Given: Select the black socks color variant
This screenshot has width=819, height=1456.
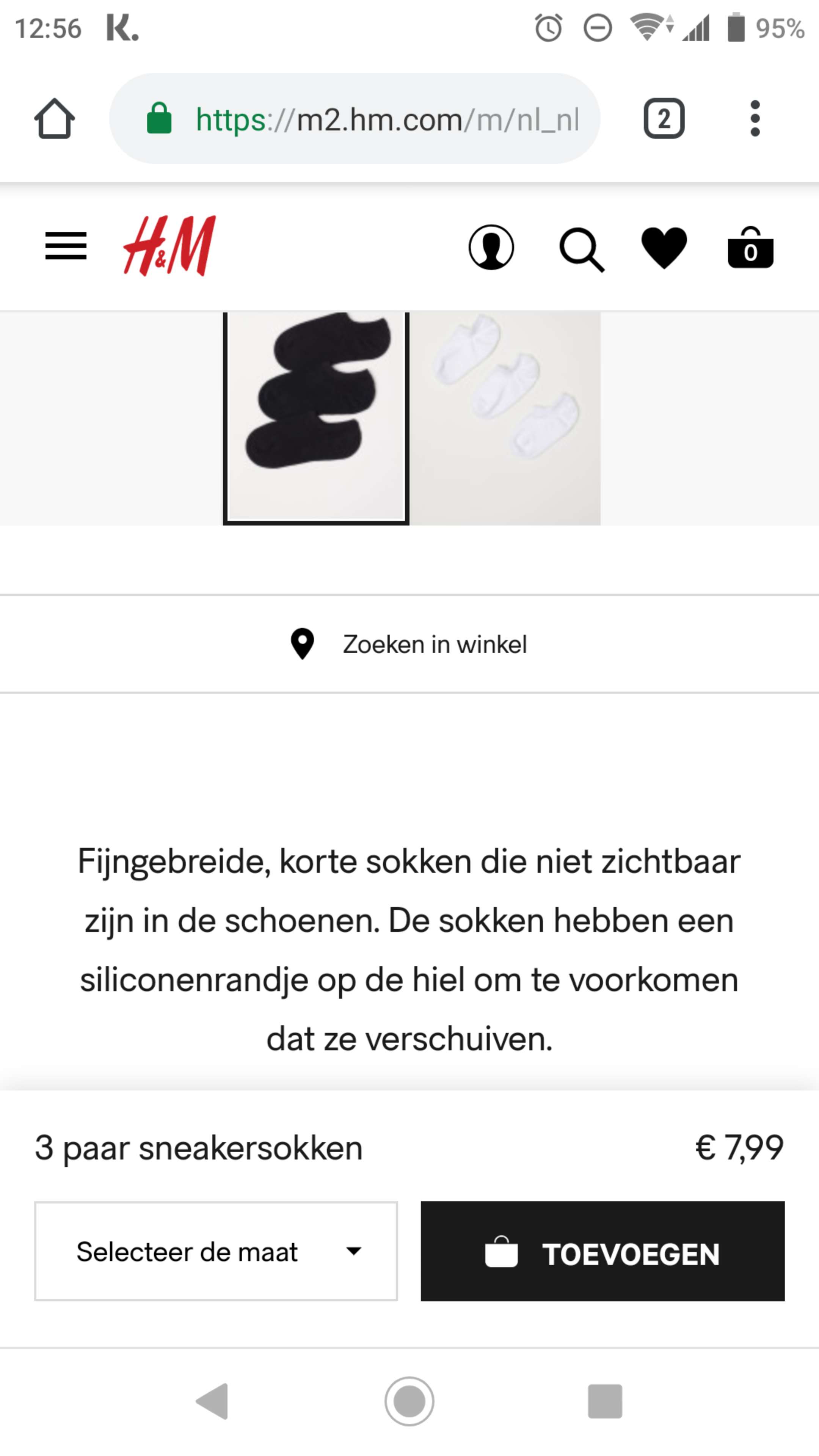Looking at the screenshot, I should (316, 418).
